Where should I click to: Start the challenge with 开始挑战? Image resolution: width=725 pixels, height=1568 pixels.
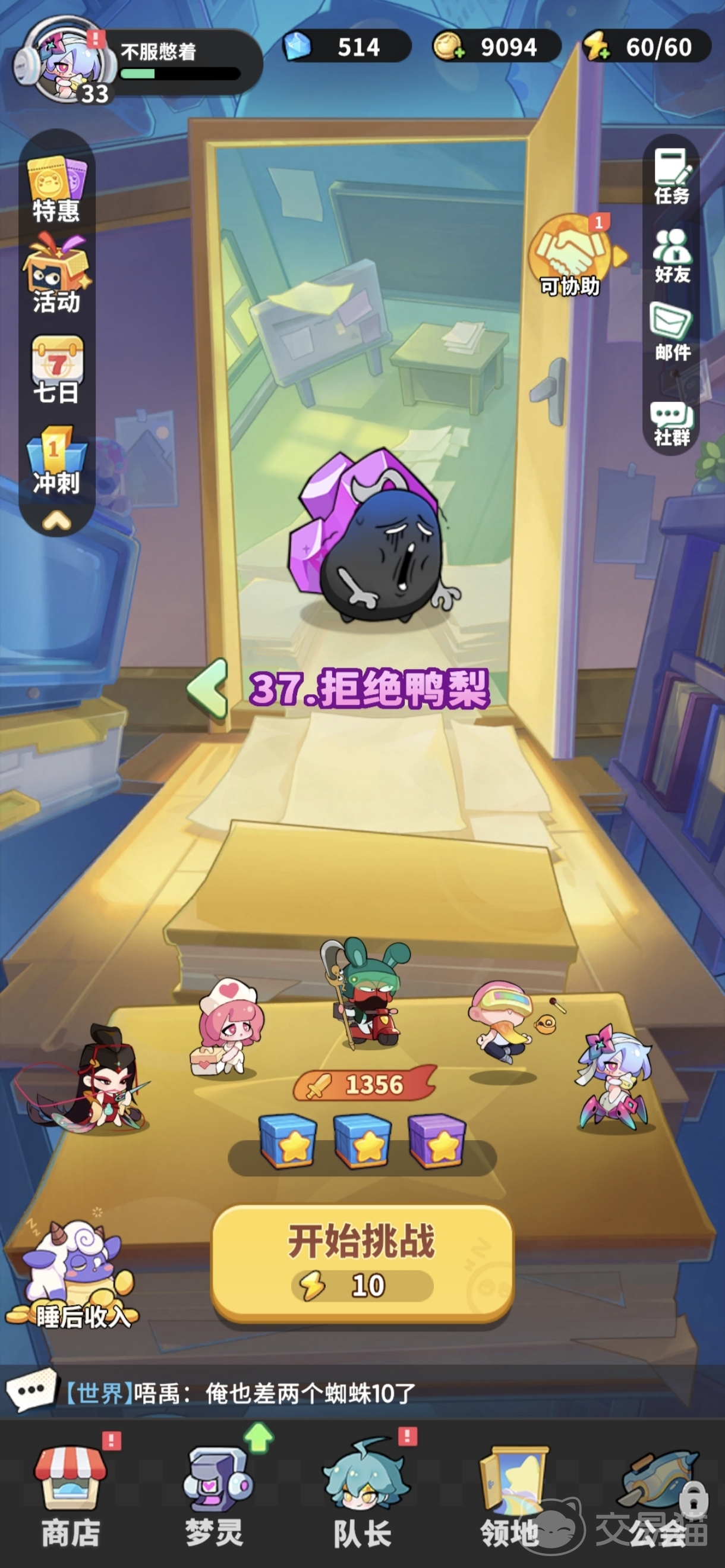362,1262
